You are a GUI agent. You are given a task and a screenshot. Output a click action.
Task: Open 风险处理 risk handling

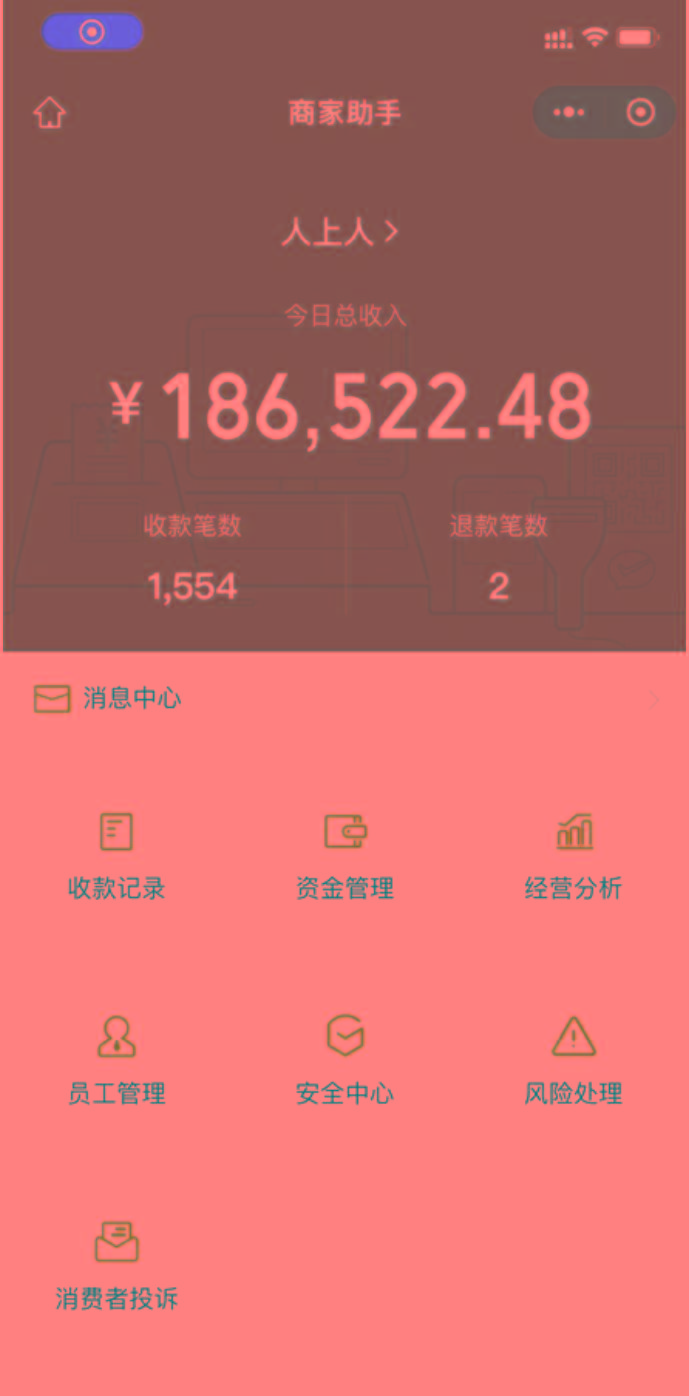click(x=573, y=1061)
